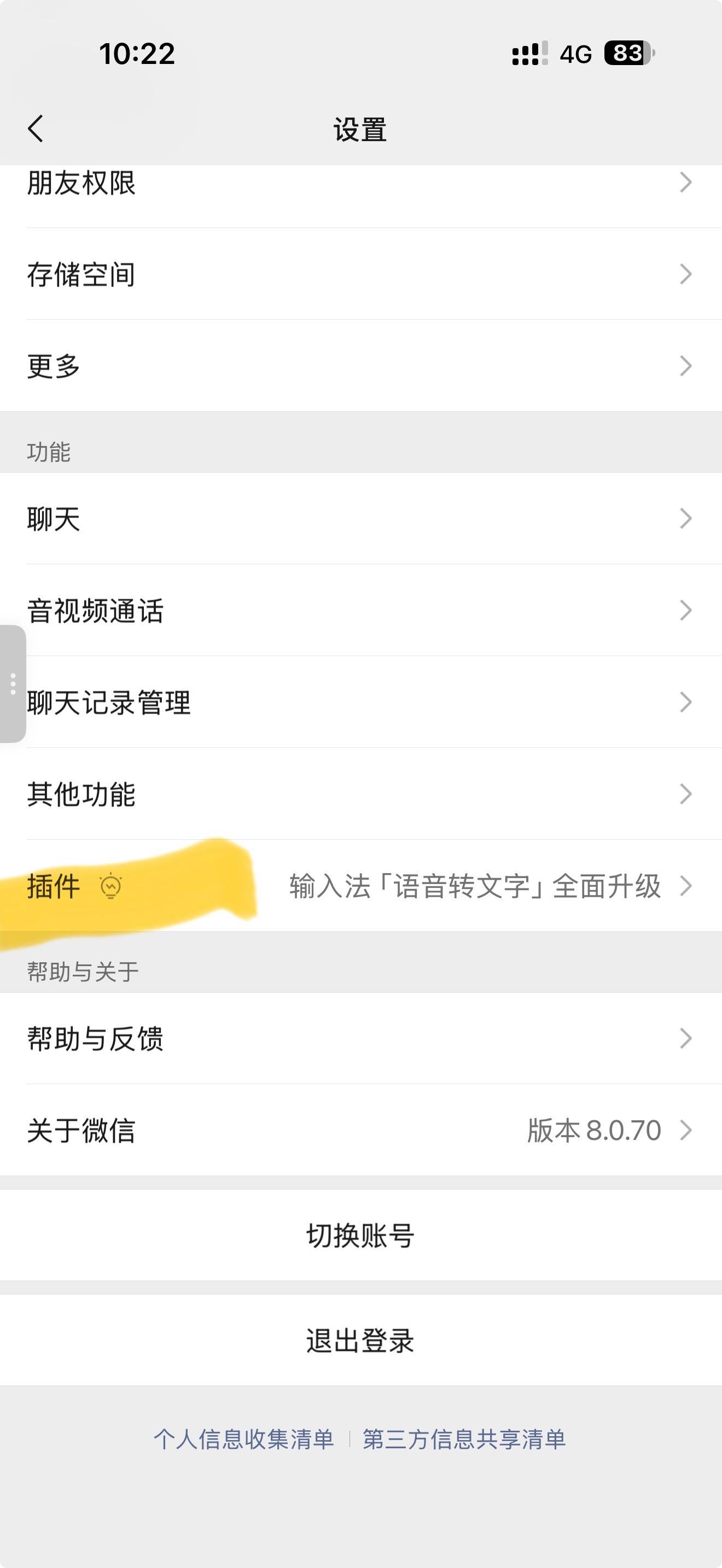Image resolution: width=722 pixels, height=1568 pixels.
Task: Tap 退出登录 to log out
Action: [x=360, y=1341]
